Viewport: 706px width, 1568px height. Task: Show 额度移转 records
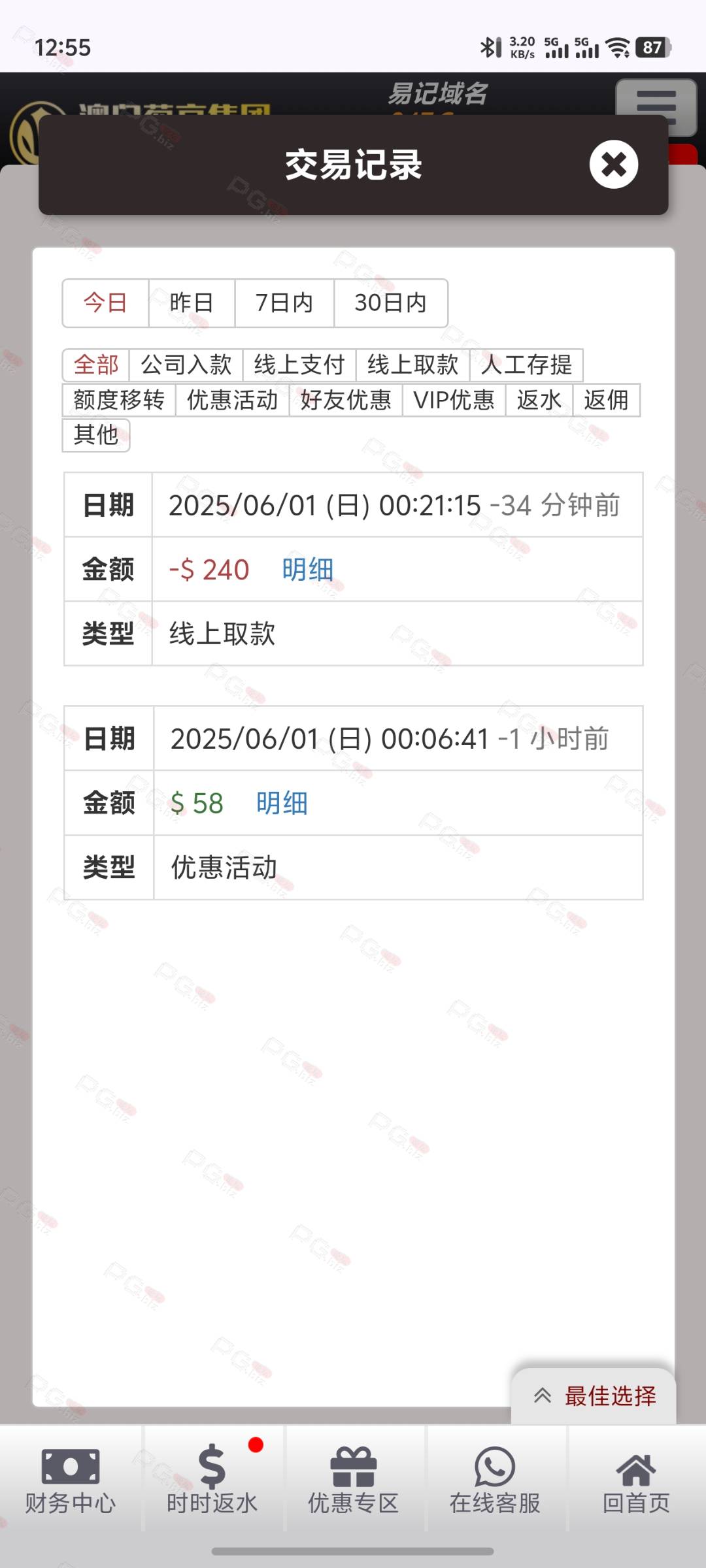[x=119, y=400]
